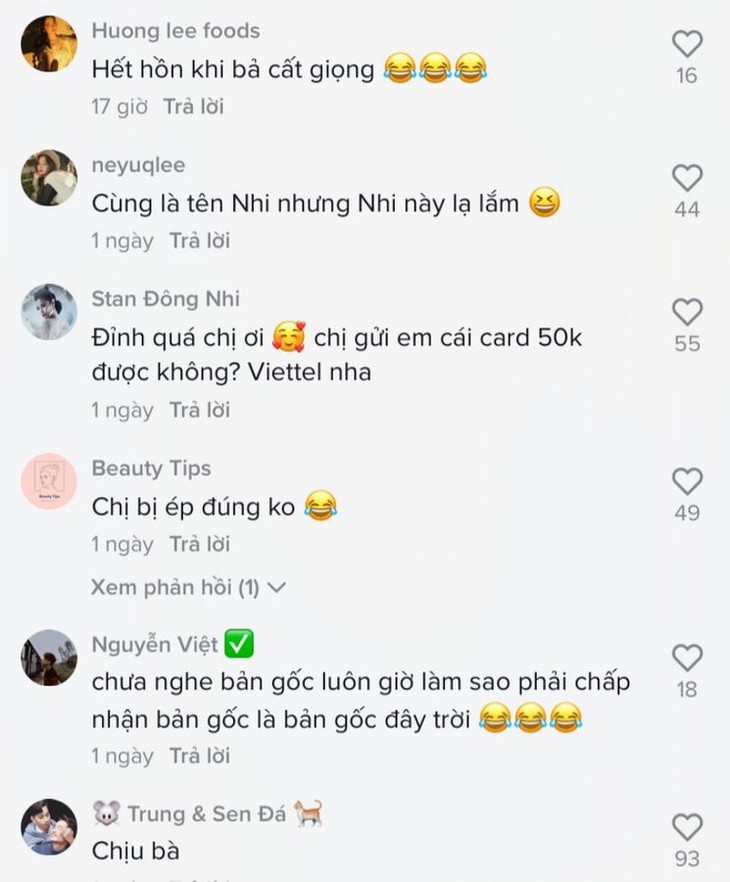Like the neyuqlee comment with the heart
730x882 pixels.
pos(686,178)
